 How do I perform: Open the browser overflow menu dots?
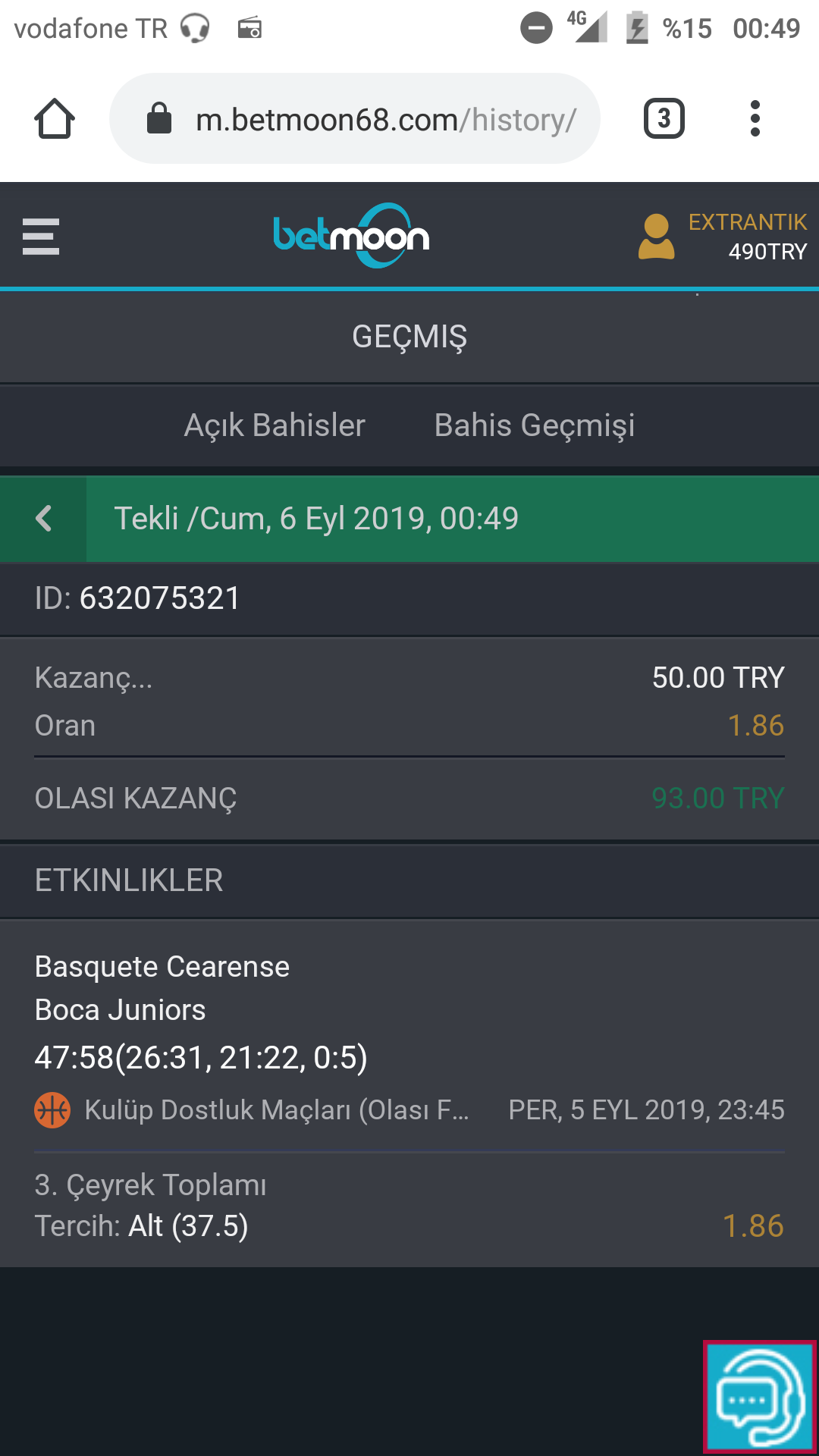tap(755, 118)
